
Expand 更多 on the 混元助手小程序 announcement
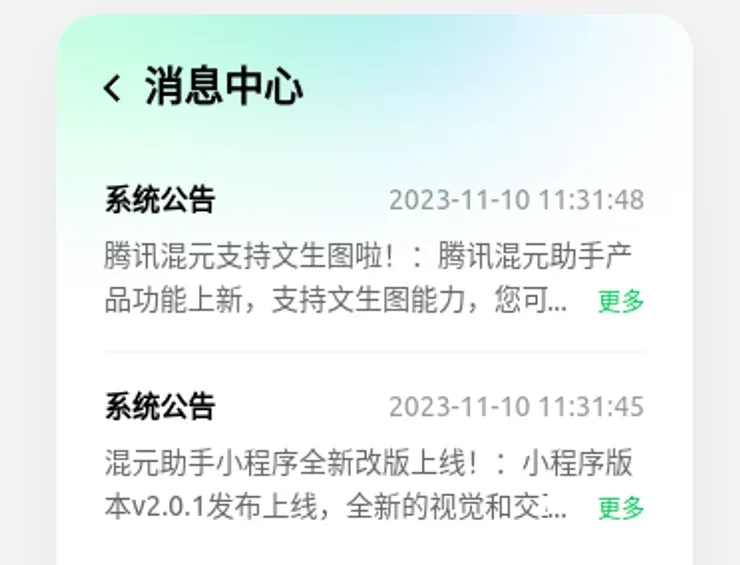coord(621,508)
